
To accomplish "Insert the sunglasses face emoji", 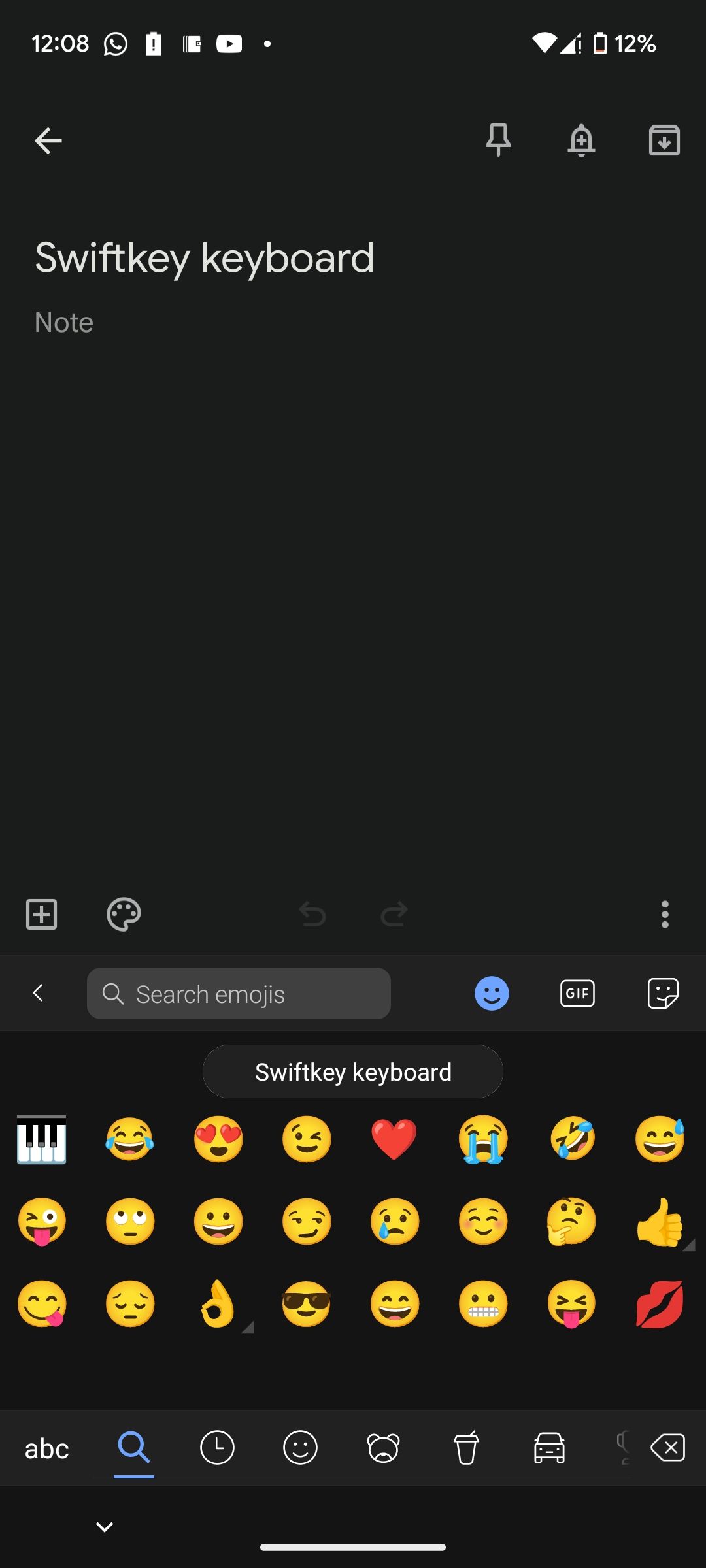I will [306, 1304].
